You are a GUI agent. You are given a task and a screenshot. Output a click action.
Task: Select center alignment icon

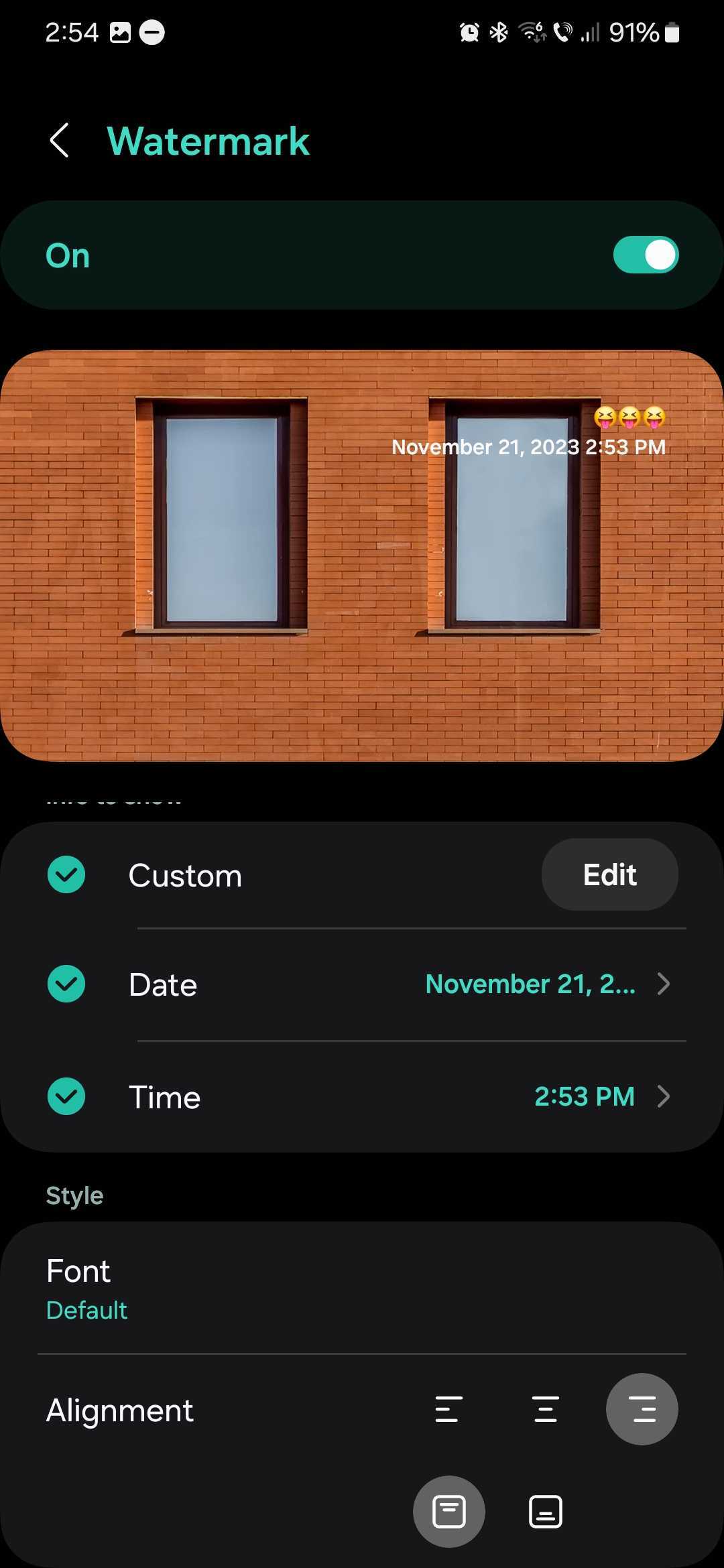coord(546,1409)
